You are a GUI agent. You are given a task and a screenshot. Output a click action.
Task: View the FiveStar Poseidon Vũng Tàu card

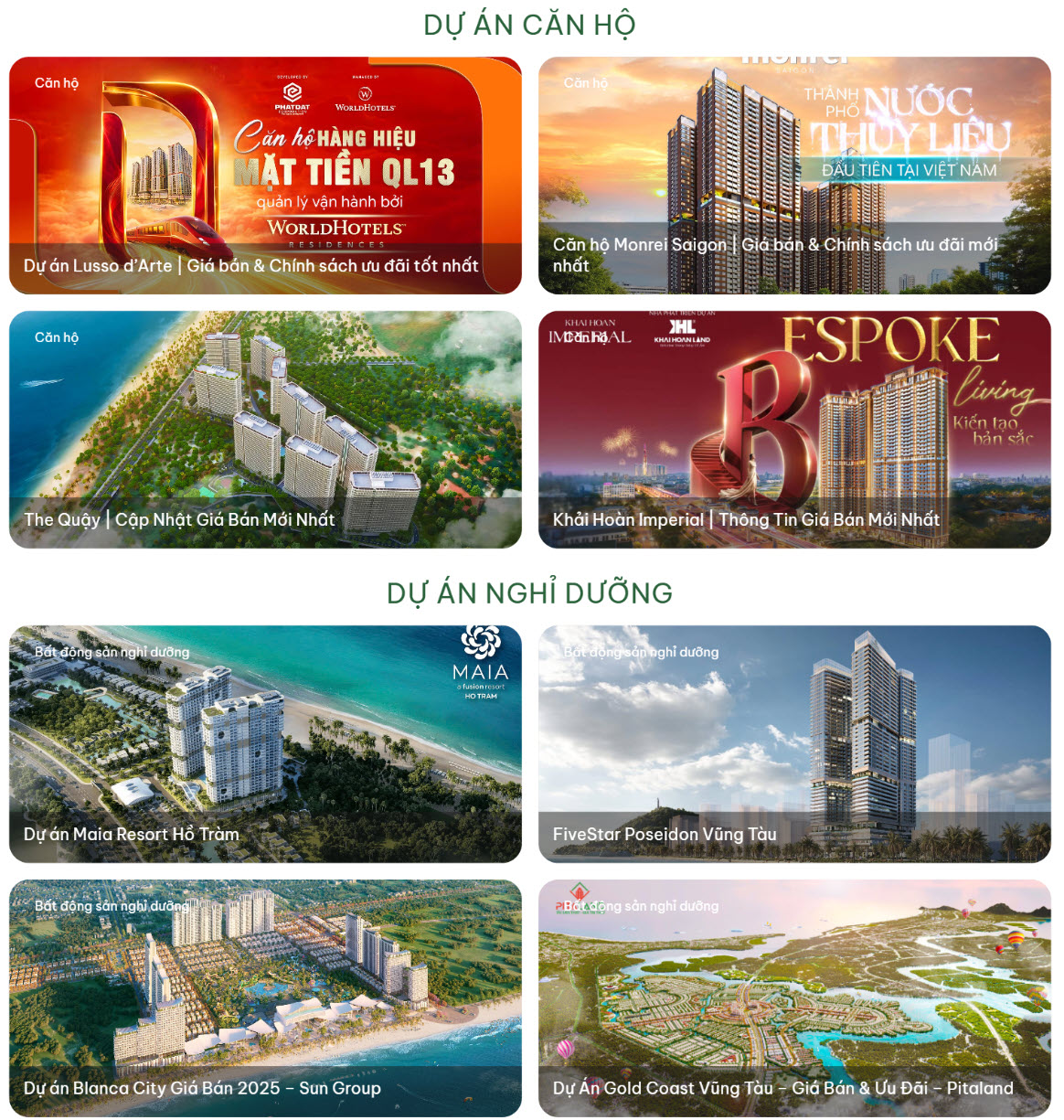[x=794, y=744]
